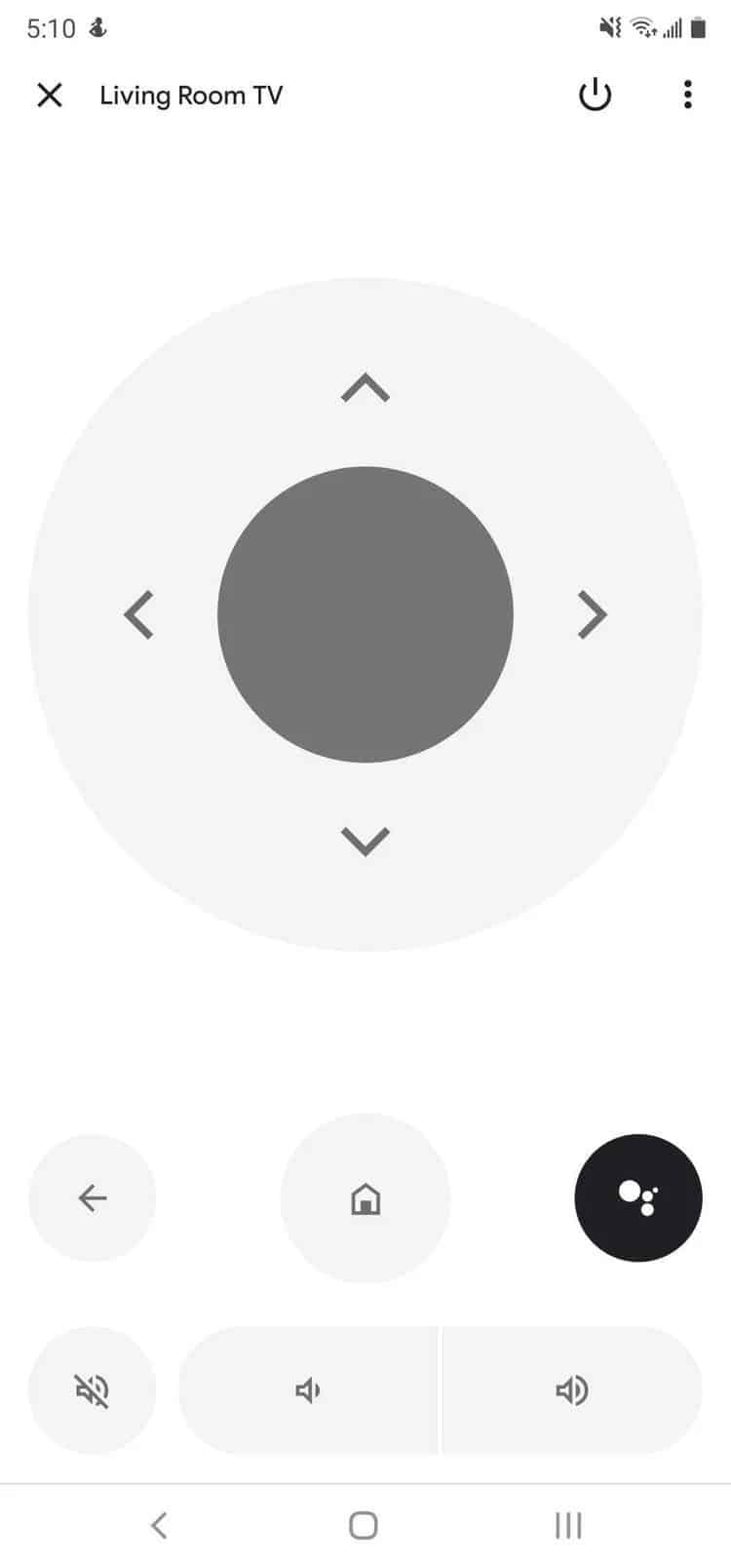The width and height of the screenshot is (731, 1568).
Task: Lower the TV volume
Action: click(308, 1390)
